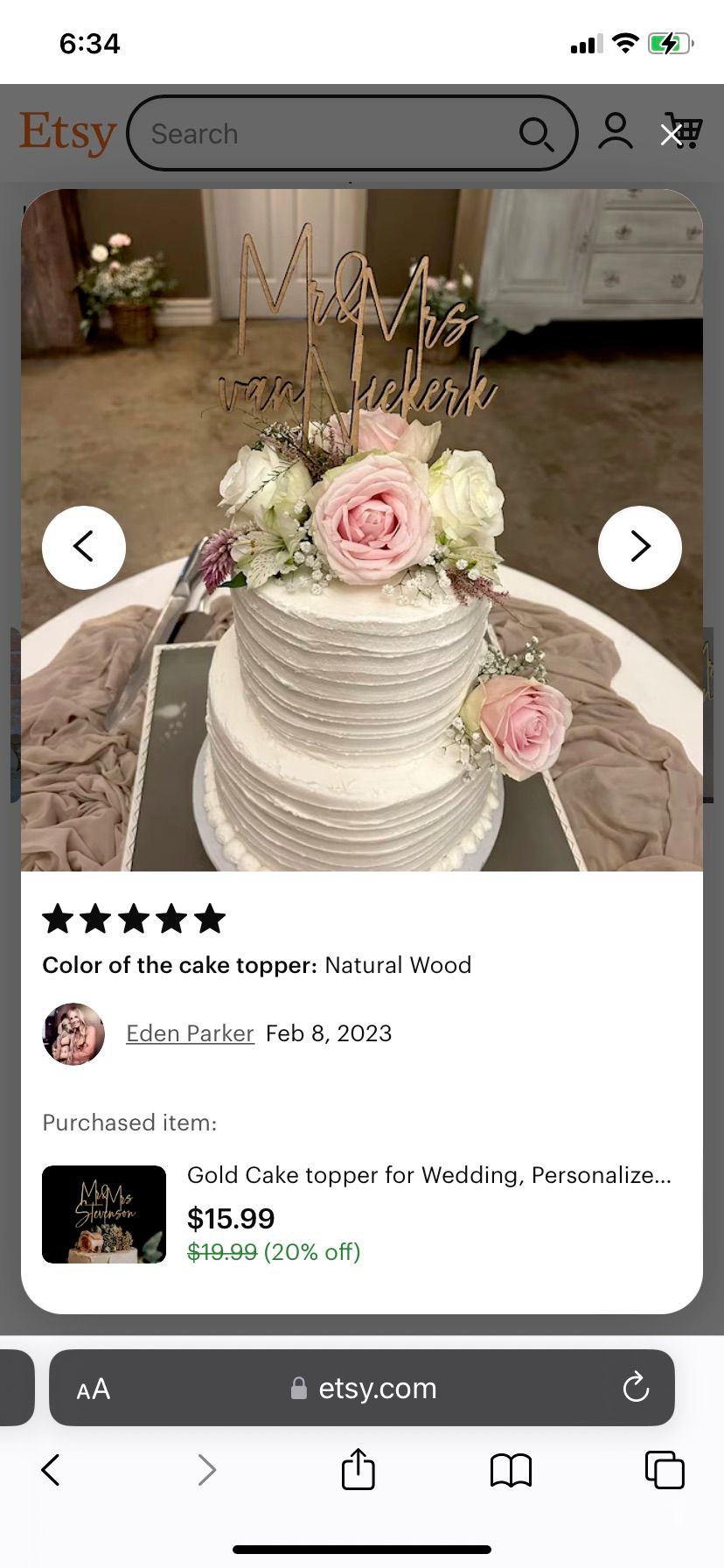Tap Eden Parker's profile avatar
The image size is (724, 1568).
point(73,1034)
